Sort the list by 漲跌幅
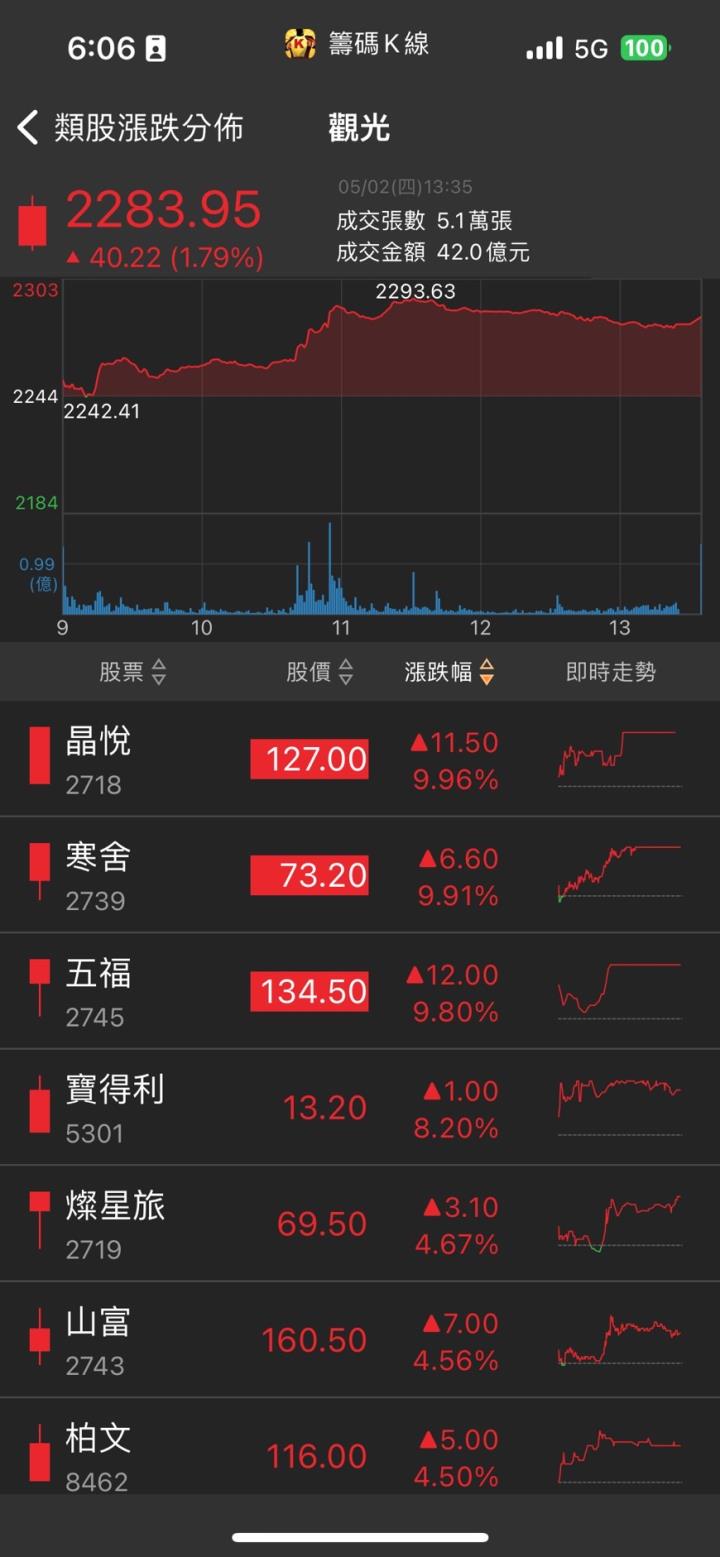 coord(449,672)
